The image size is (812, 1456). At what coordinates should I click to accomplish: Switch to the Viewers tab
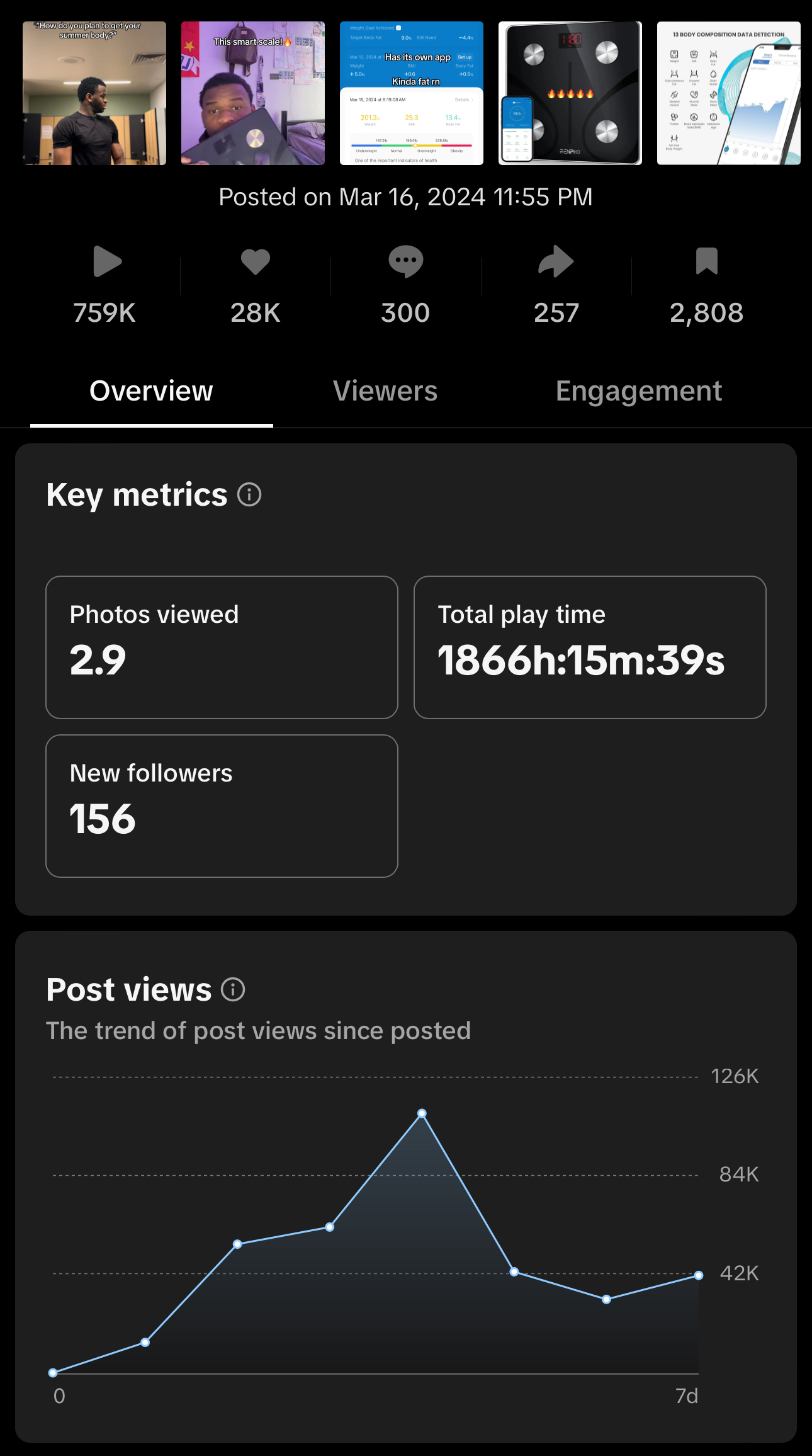pos(385,391)
